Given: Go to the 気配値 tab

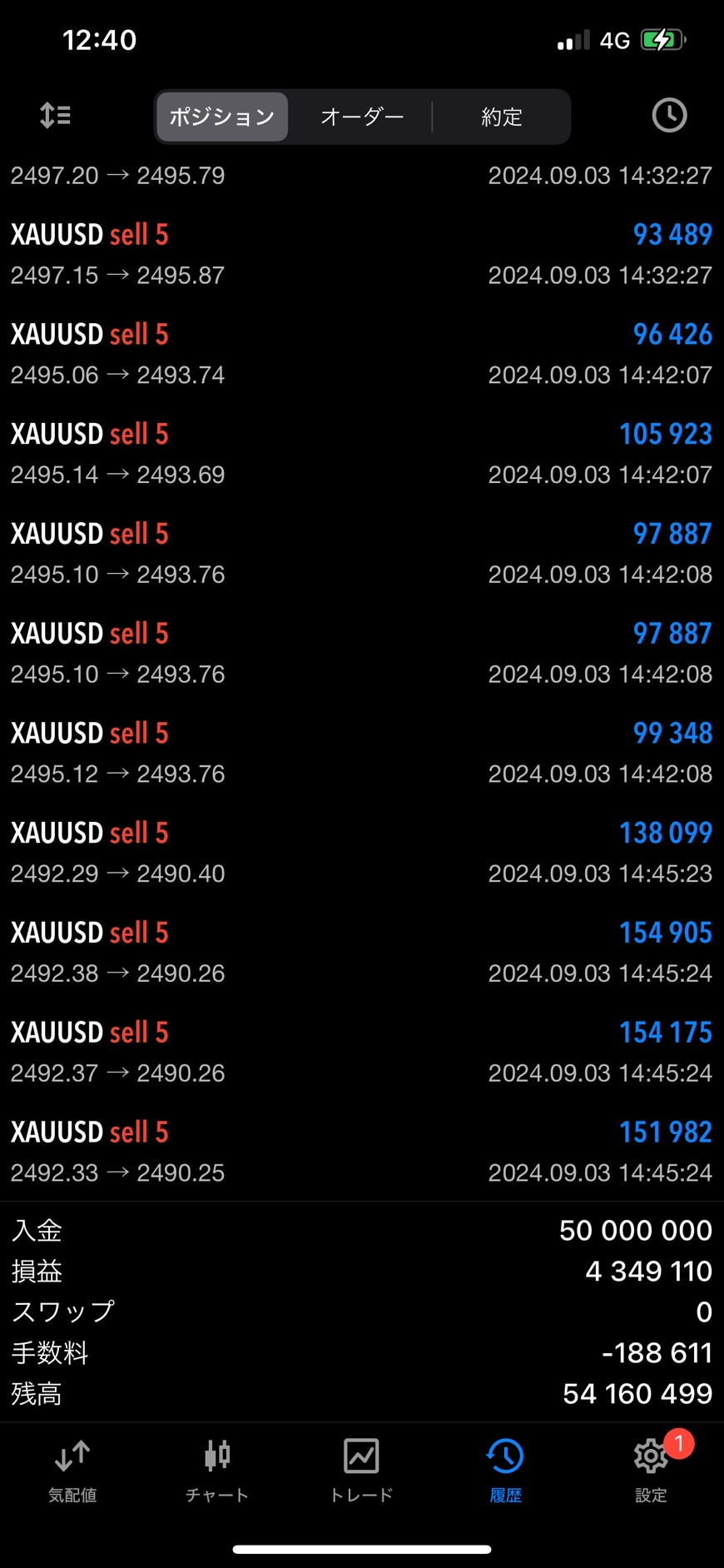Looking at the screenshot, I should click(72, 1471).
